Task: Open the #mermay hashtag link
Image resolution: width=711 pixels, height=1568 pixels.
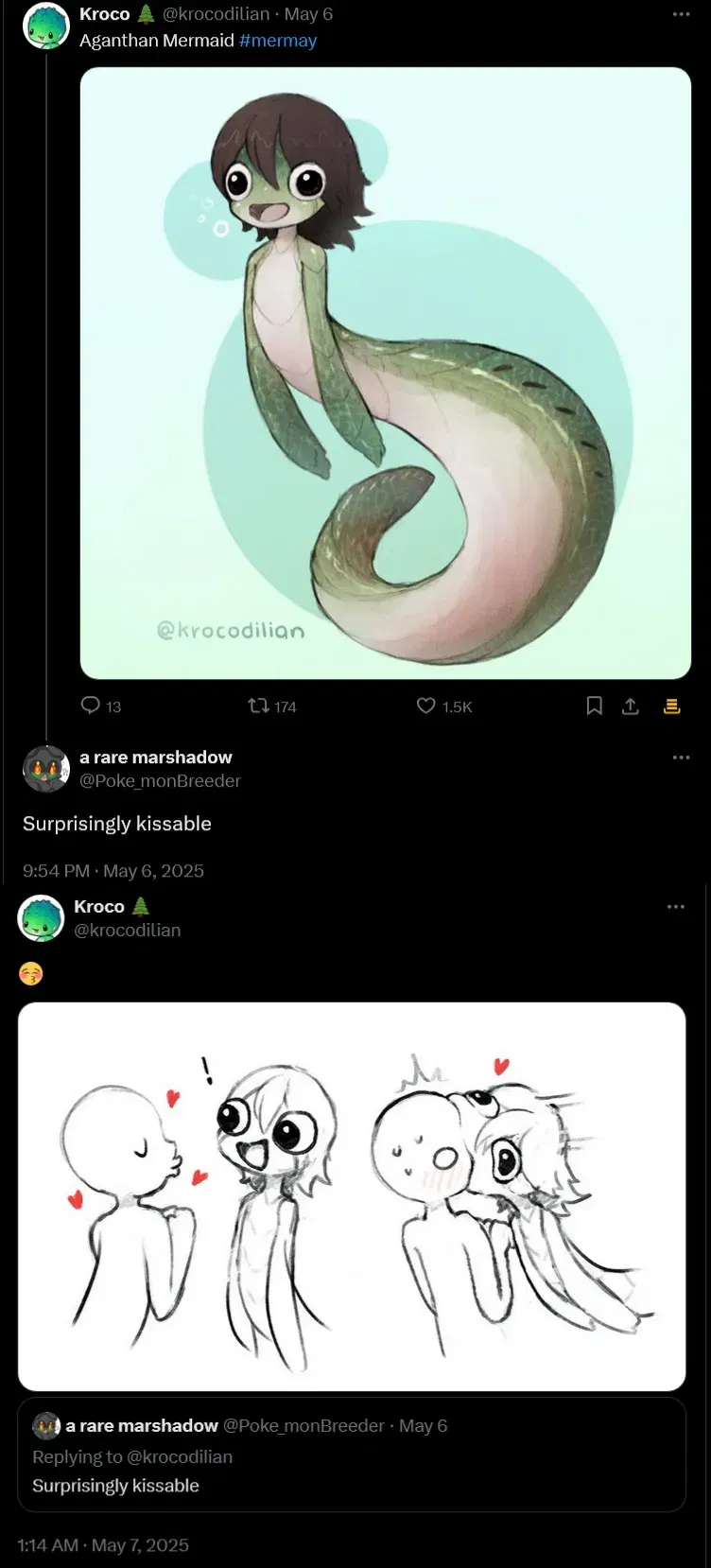Action: (x=278, y=41)
